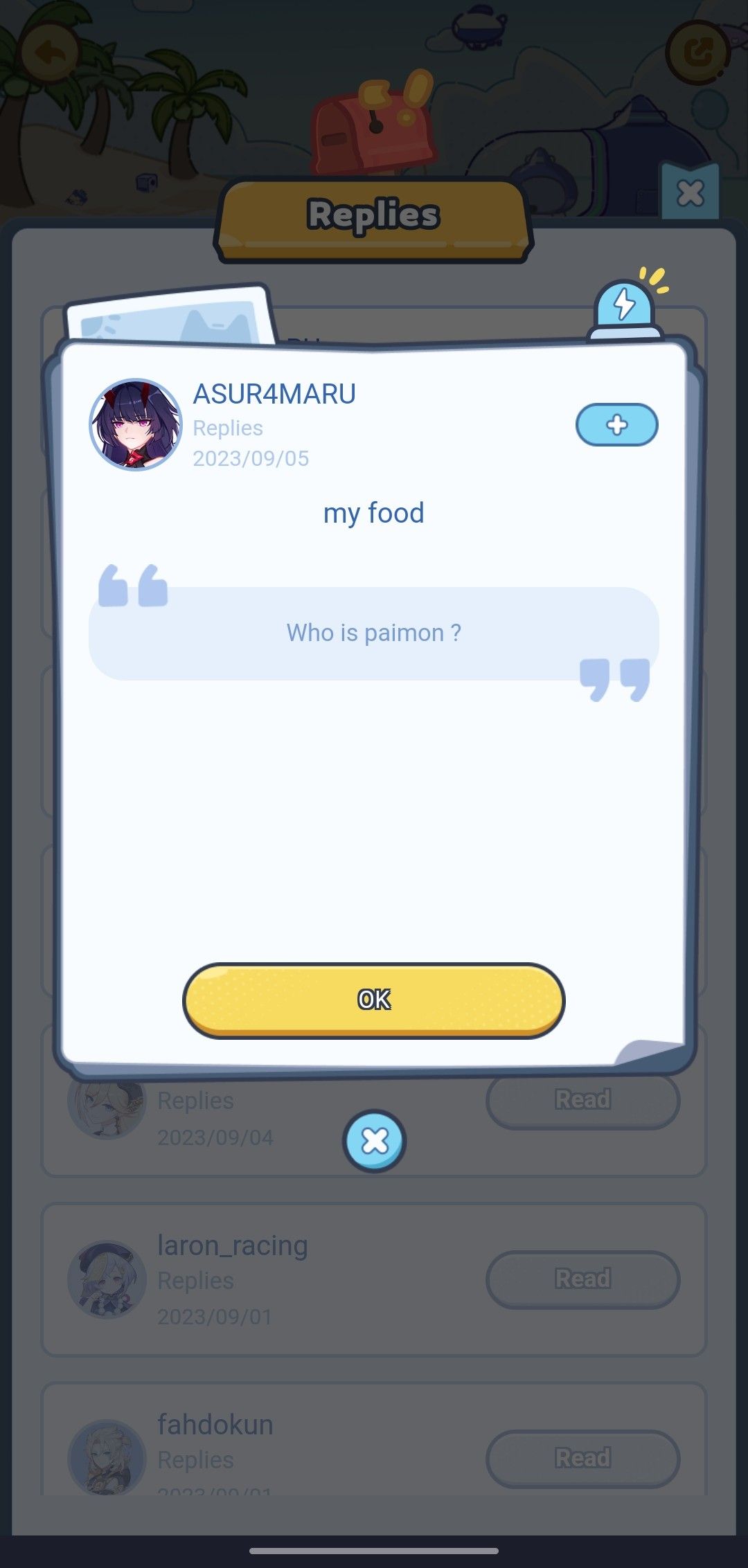Close the reply popup with round X

(374, 1141)
